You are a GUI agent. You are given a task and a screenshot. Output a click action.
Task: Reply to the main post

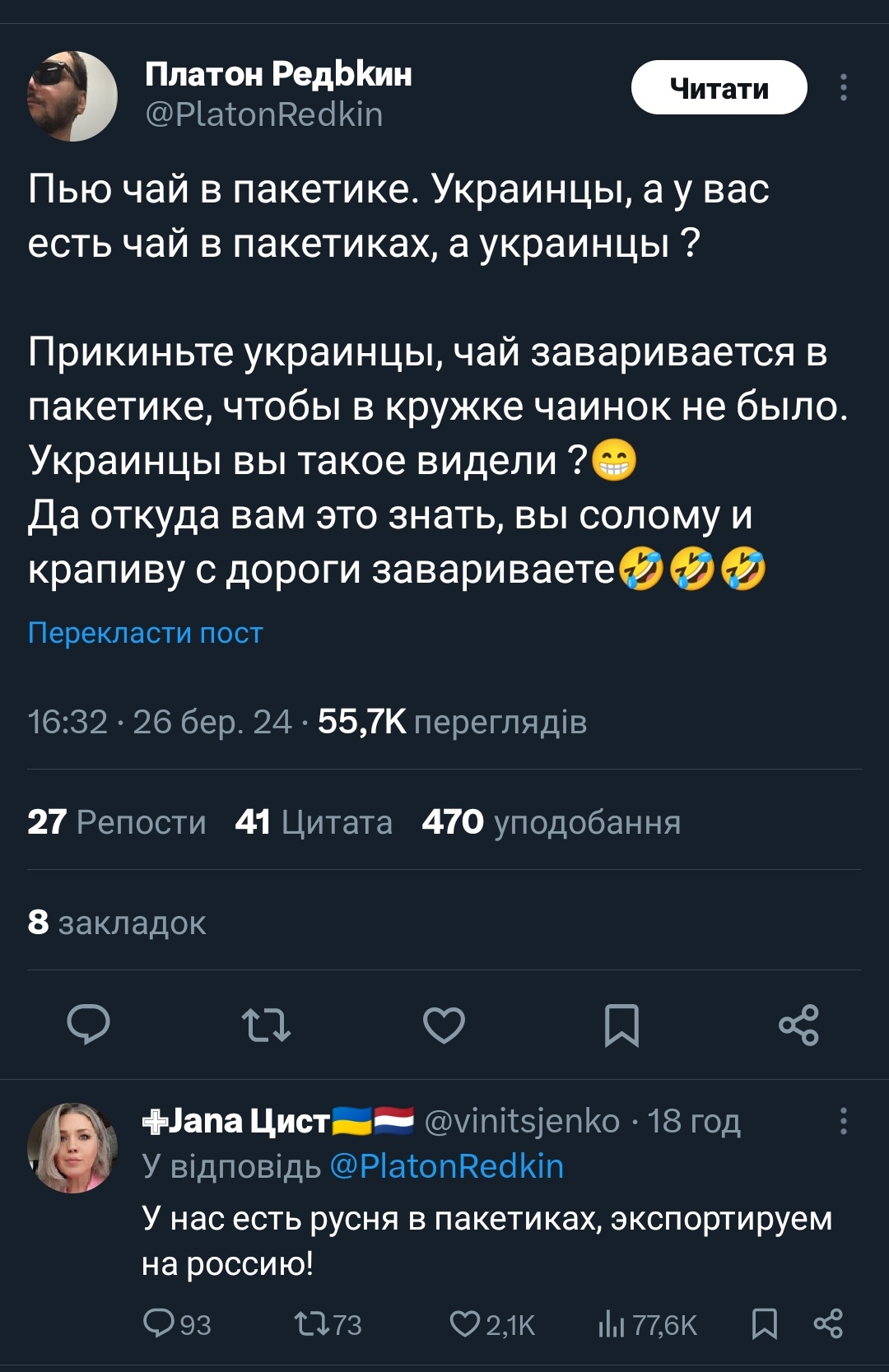(88, 1025)
